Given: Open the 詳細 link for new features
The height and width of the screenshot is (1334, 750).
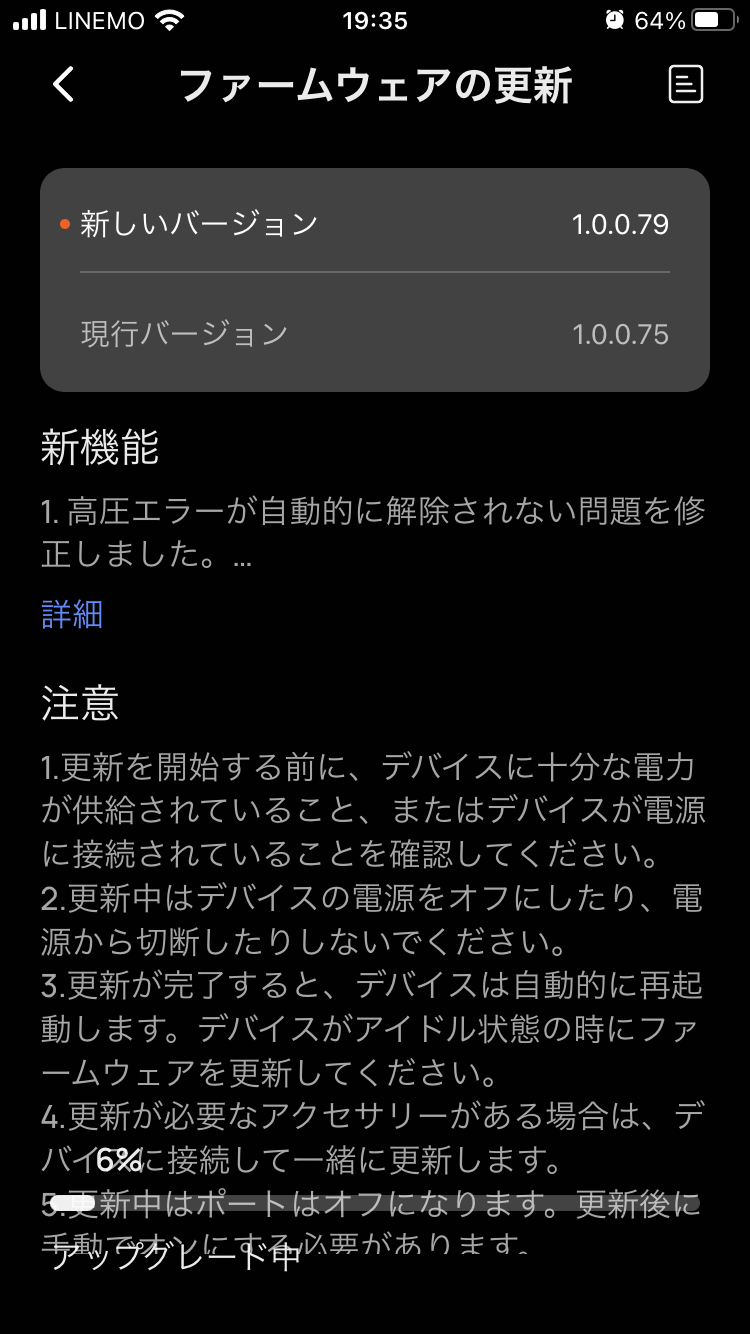Looking at the screenshot, I should tap(72, 613).
